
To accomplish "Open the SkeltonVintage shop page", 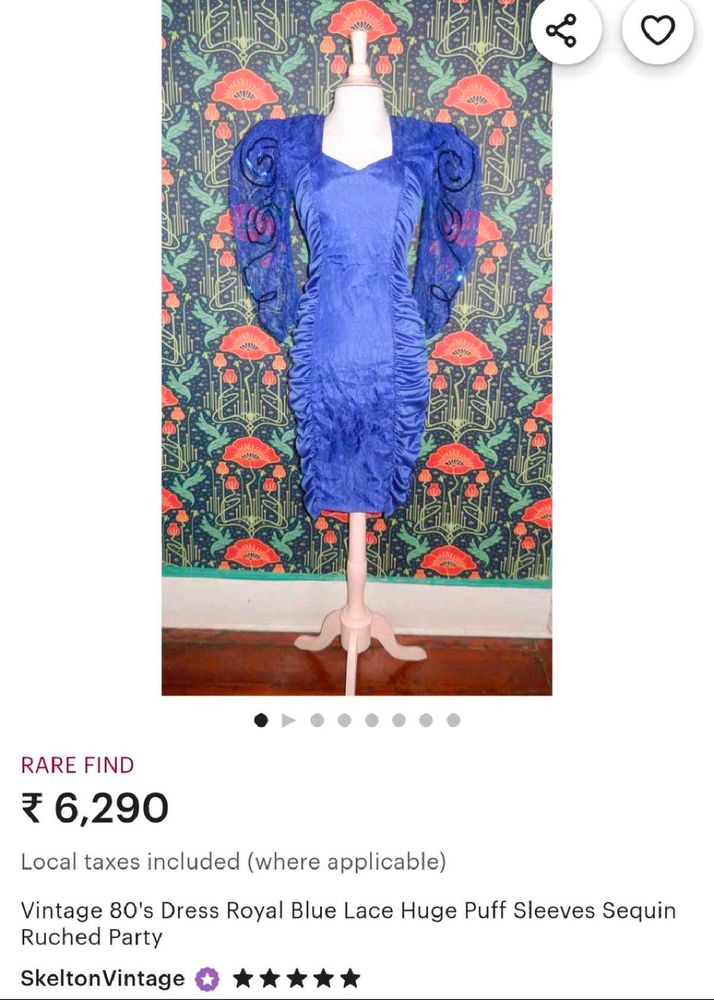I will [103, 977].
